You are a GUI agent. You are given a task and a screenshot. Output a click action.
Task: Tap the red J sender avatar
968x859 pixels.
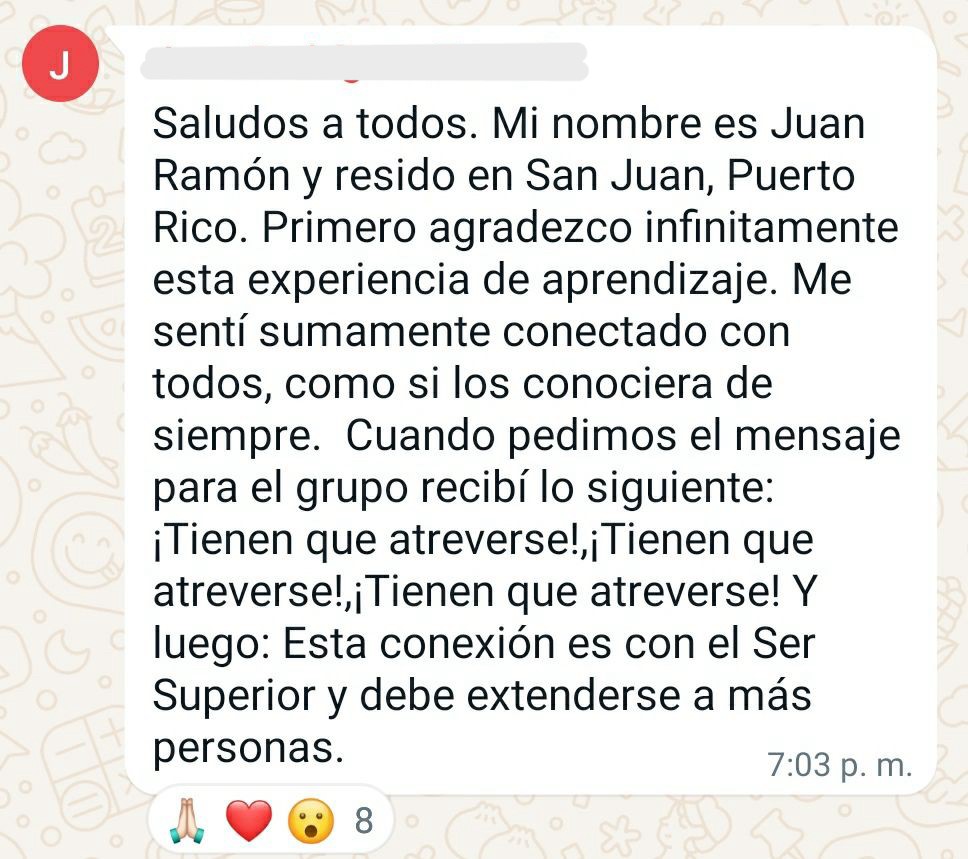60,66
